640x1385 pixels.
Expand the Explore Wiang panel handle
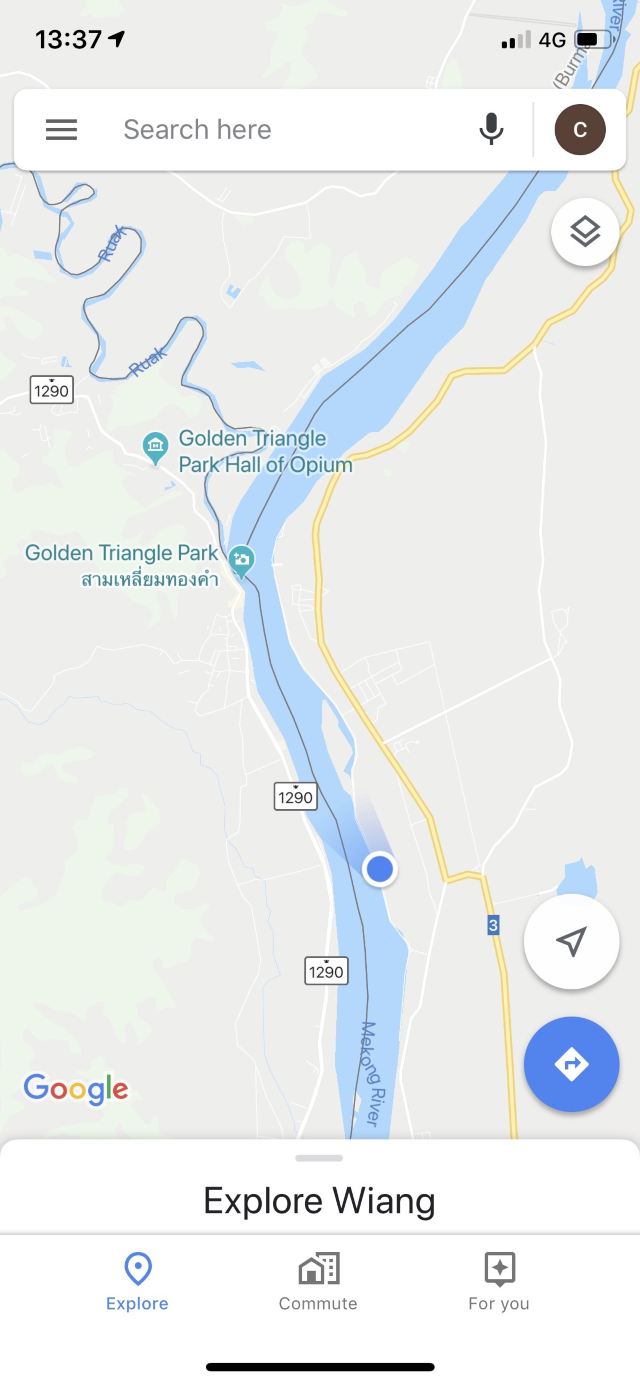tap(320, 1158)
